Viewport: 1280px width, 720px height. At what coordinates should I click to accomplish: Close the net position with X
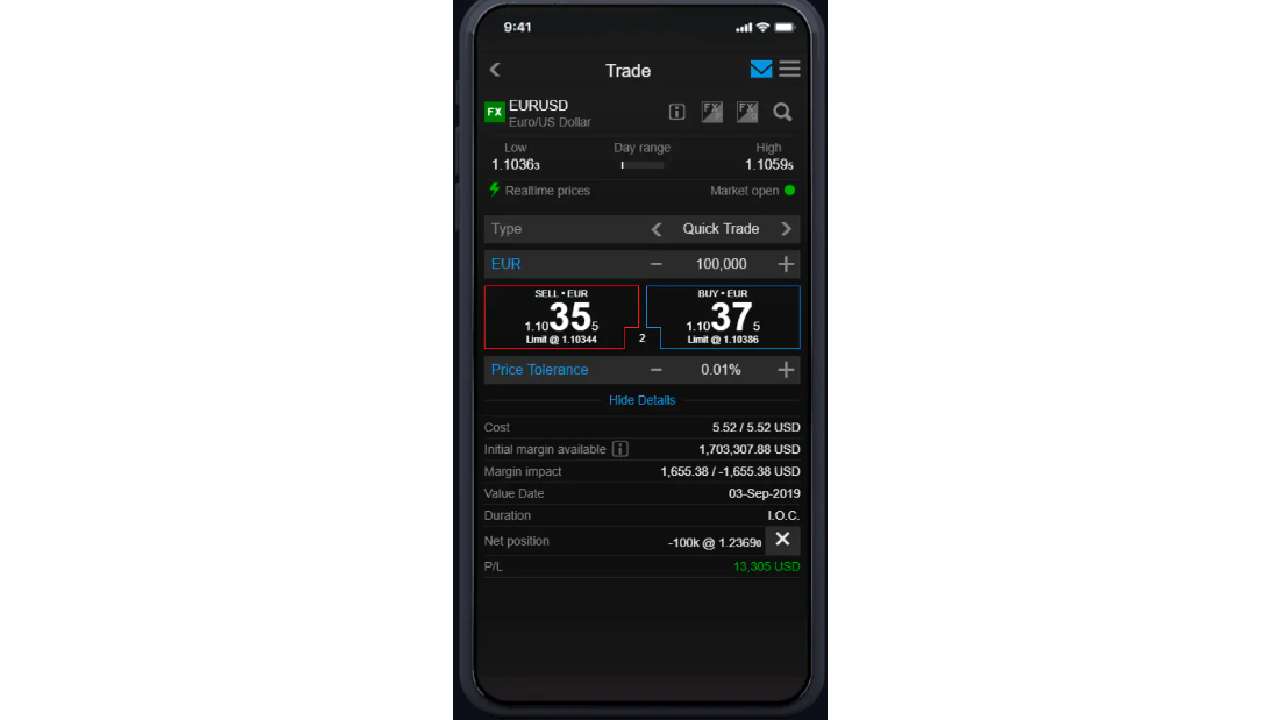[782, 540]
